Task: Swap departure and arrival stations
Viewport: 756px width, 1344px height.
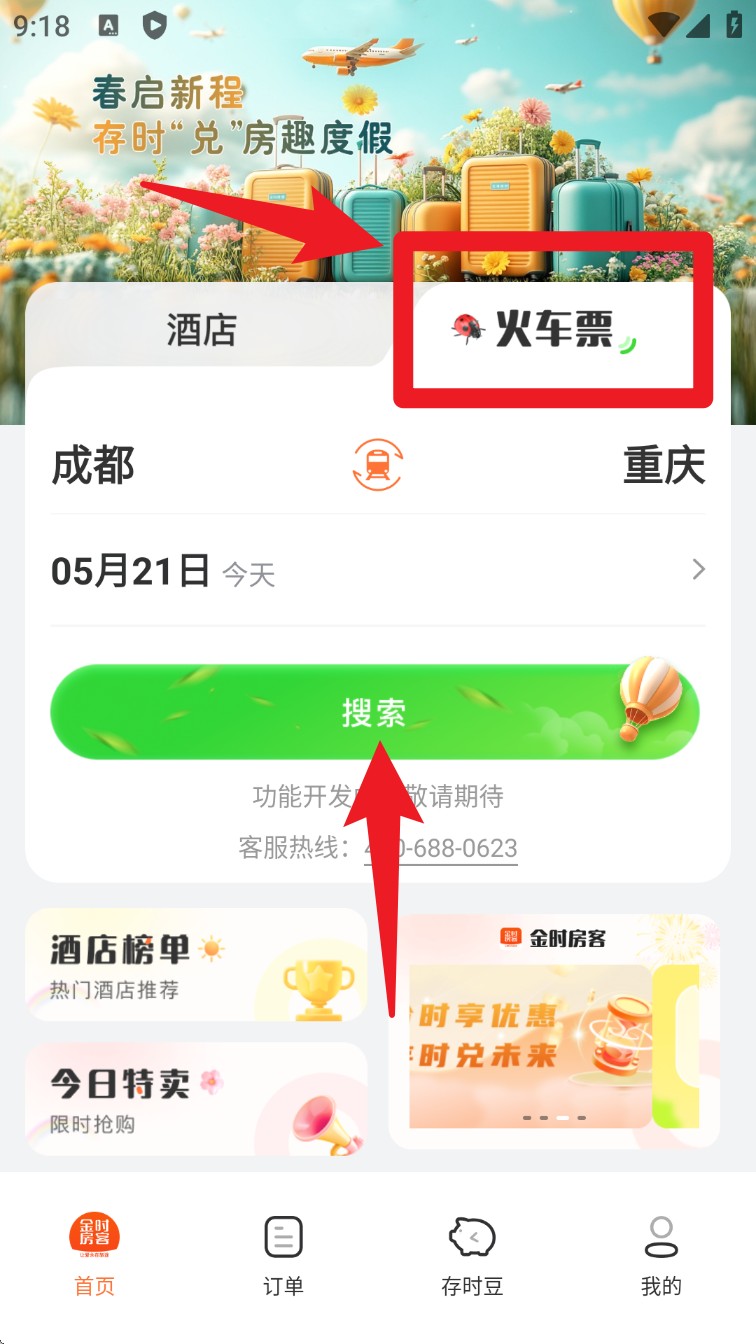Action: coord(377,465)
